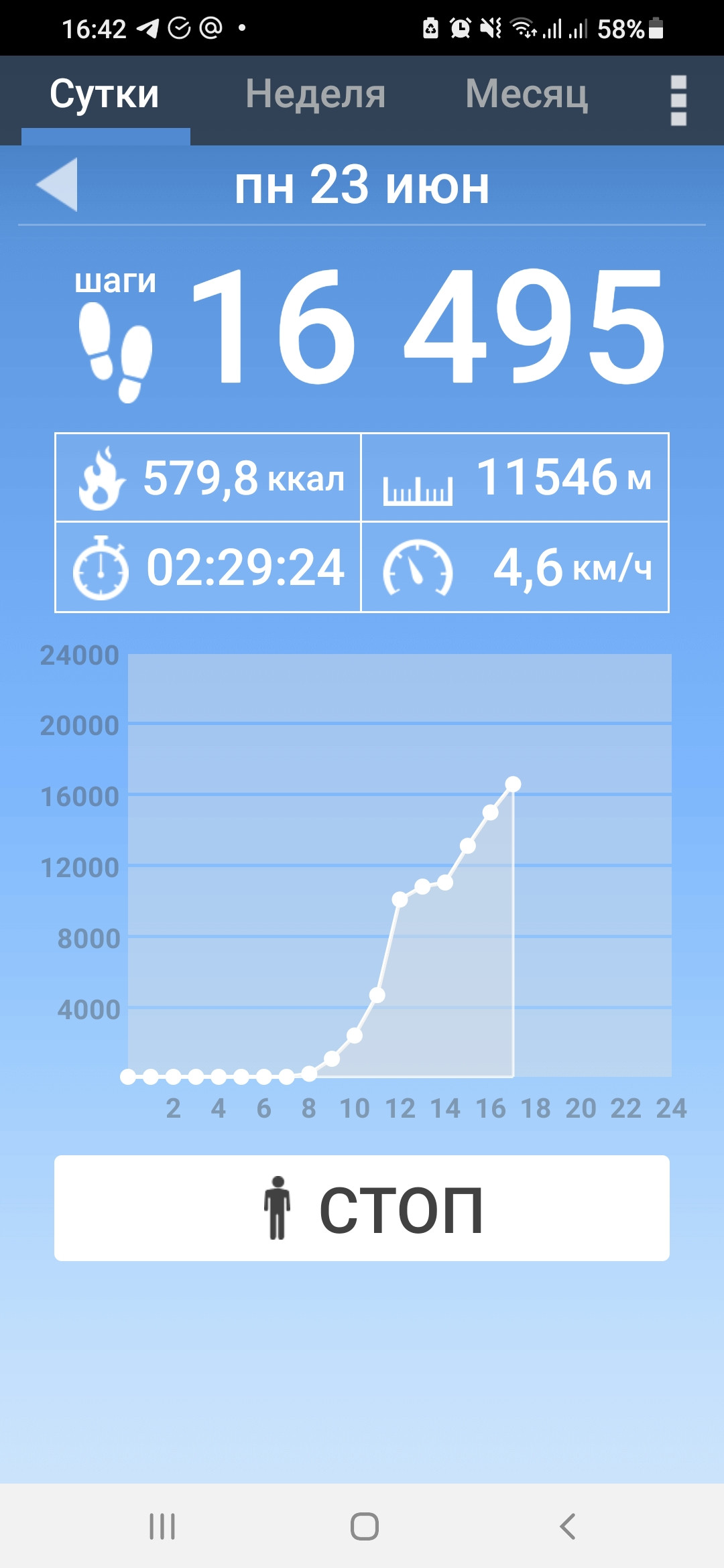Open recent apps from the navigation bar
The width and height of the screenshot is (724, 1568).
click(162, 1526)
